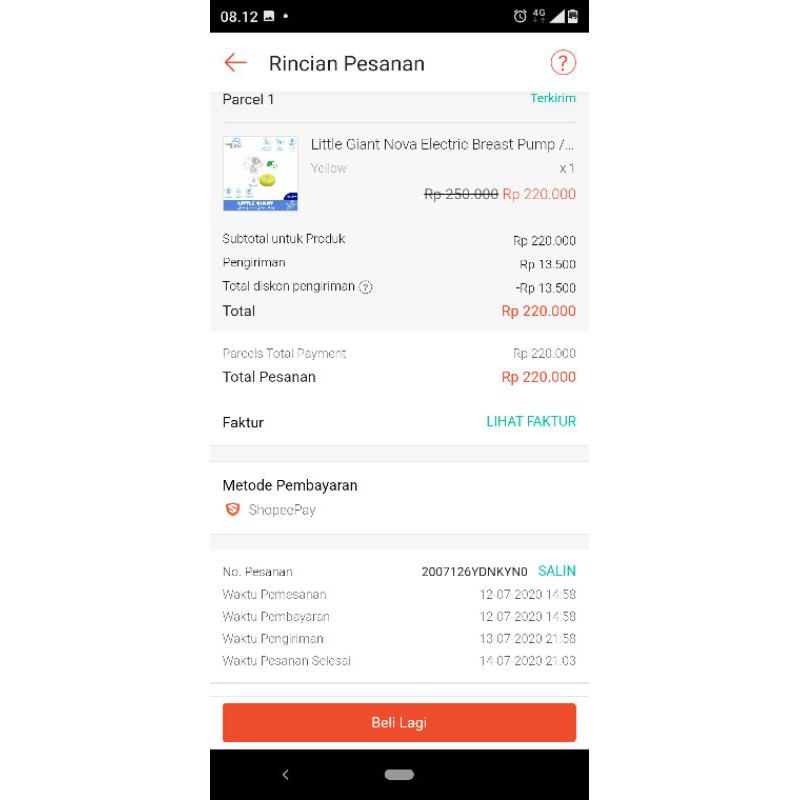The image size is (800, 800).
Task: Go back from Rincian Pesanan
Action: [x=235, y=63]
